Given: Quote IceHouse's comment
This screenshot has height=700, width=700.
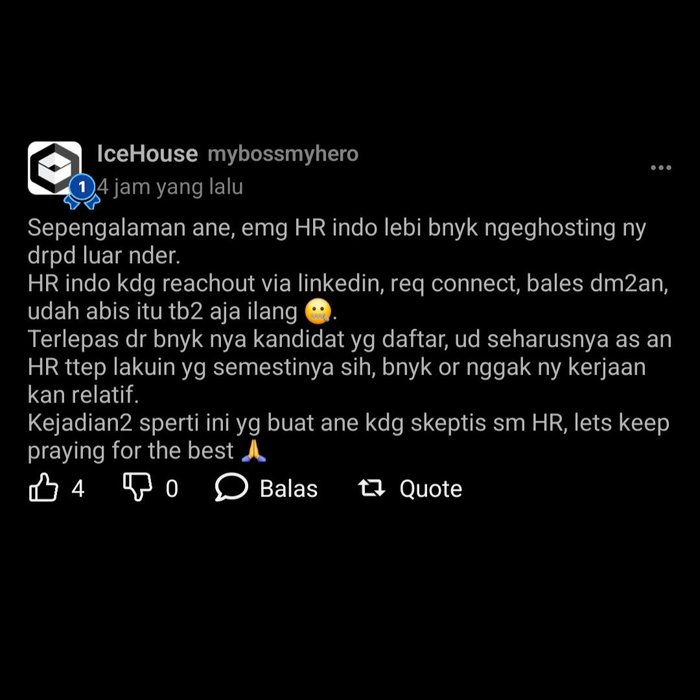Looking at the screenshot, I should pos(410,488).
